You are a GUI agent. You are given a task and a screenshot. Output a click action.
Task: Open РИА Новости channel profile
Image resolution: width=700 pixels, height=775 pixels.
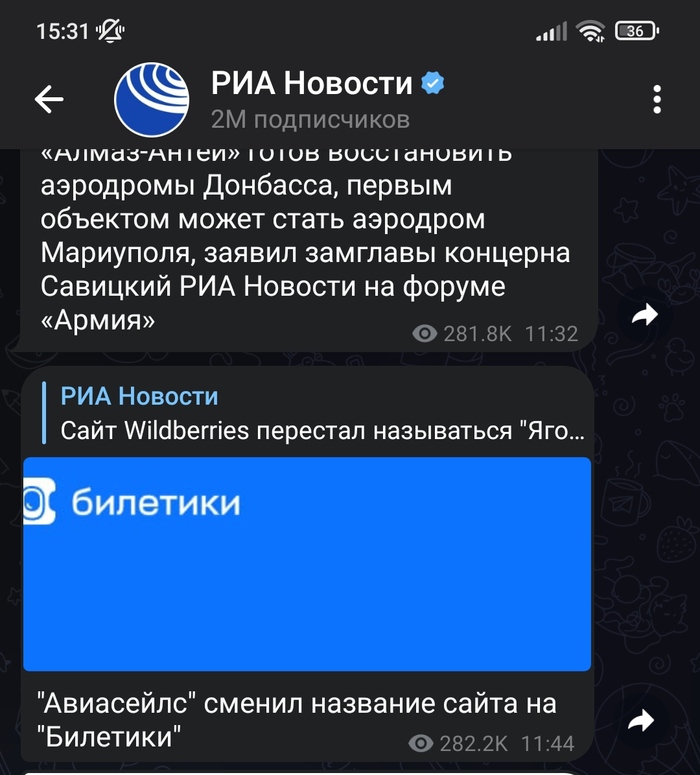[x=310, y=98]
